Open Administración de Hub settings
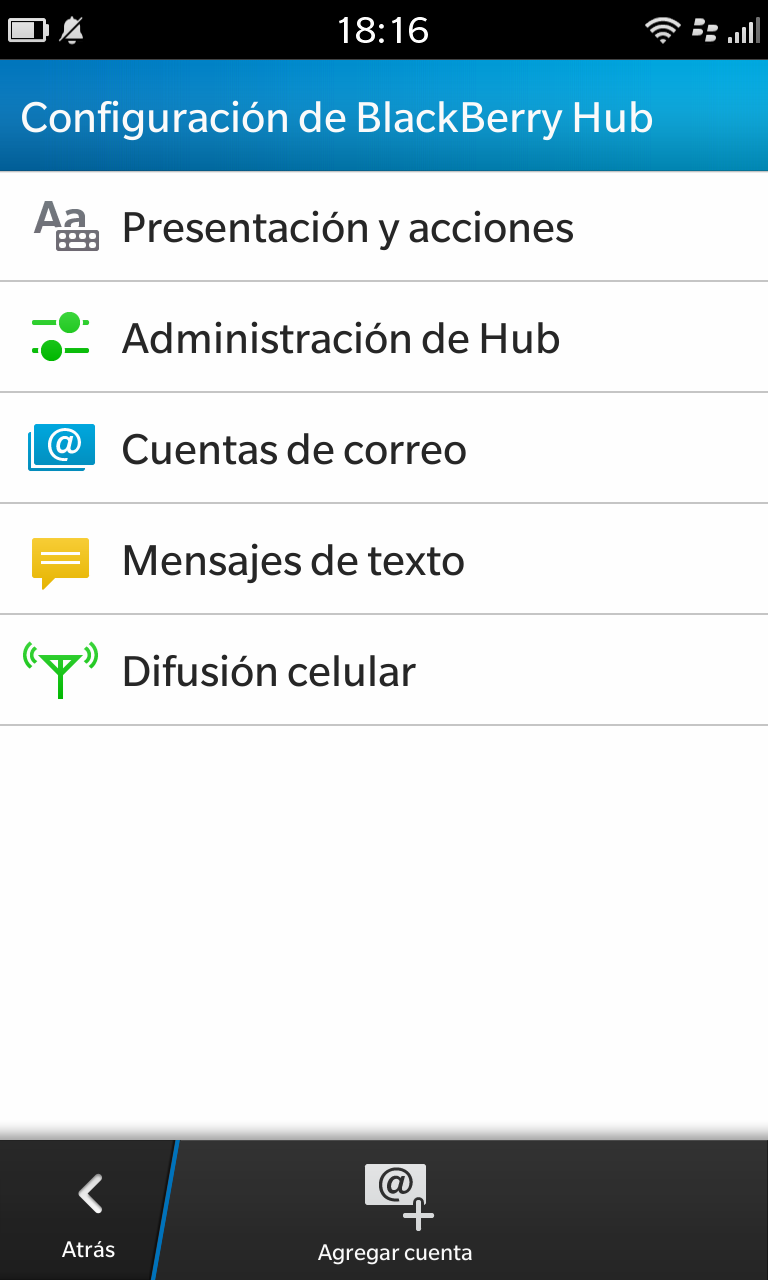The width and height of the screenshot is (768, 1280). (340, 337)
